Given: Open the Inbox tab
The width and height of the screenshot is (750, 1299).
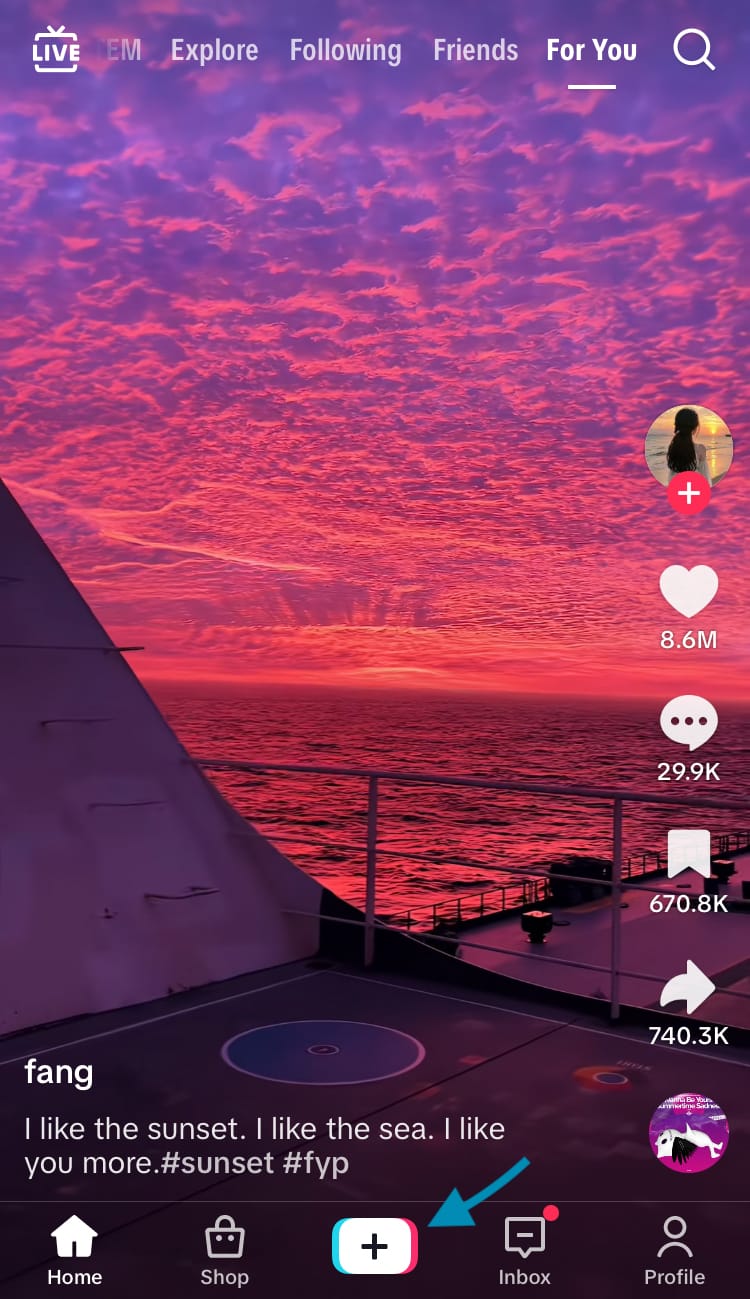Looking at the screenshot, I should tap(524, 1250).
